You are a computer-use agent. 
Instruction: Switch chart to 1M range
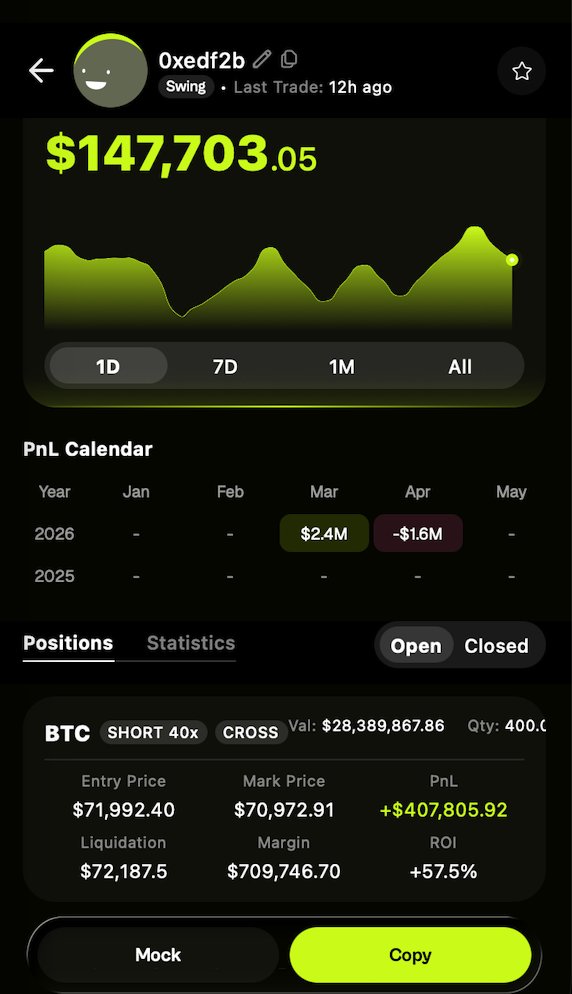pos(342,366)
